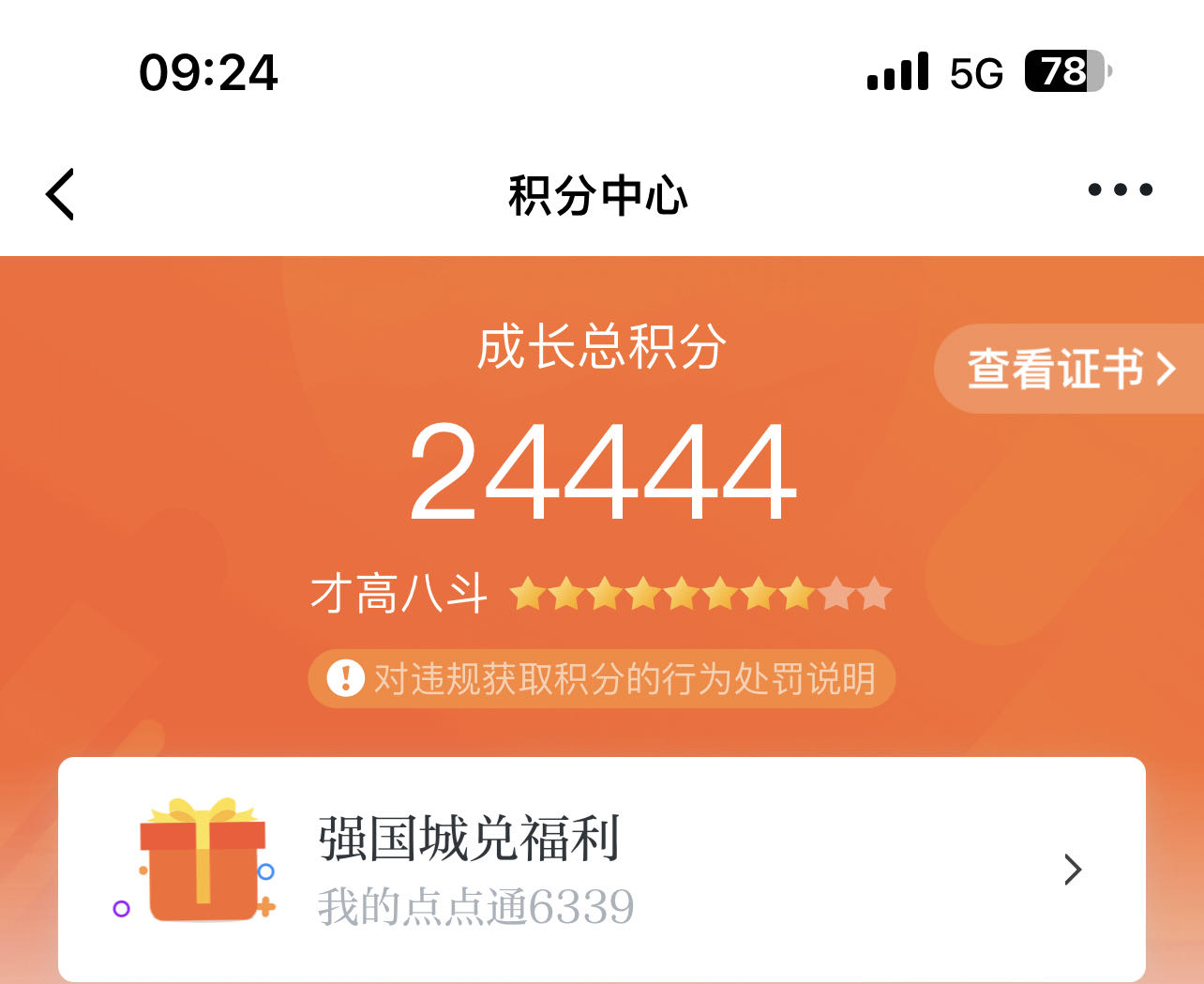
Task: Tap 查看证书 to view certificate
Action: (1070, 369)
